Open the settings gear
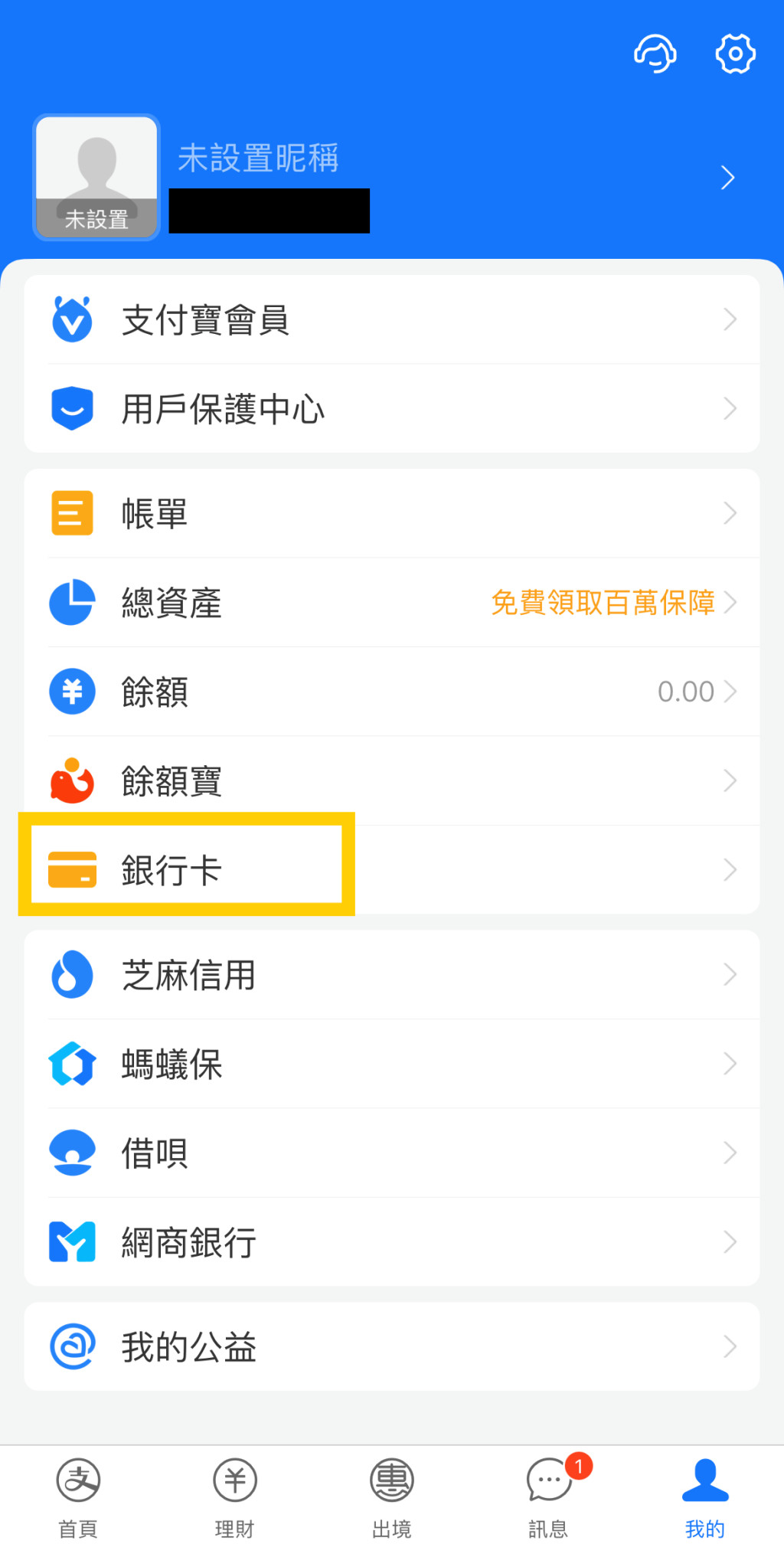784x1557 pixels. pyautogui.click(x=735, y=54)
